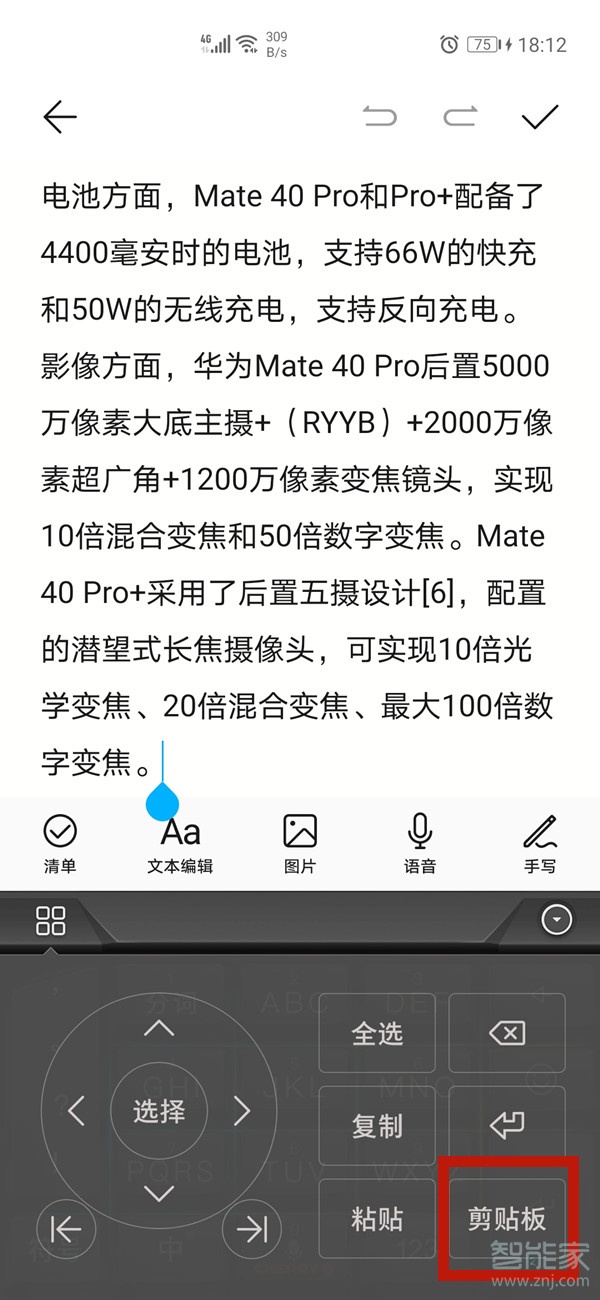Screen dimensions: 600x1300
Task: Open the 剪贴板 clipboard
Action: 507,1218
